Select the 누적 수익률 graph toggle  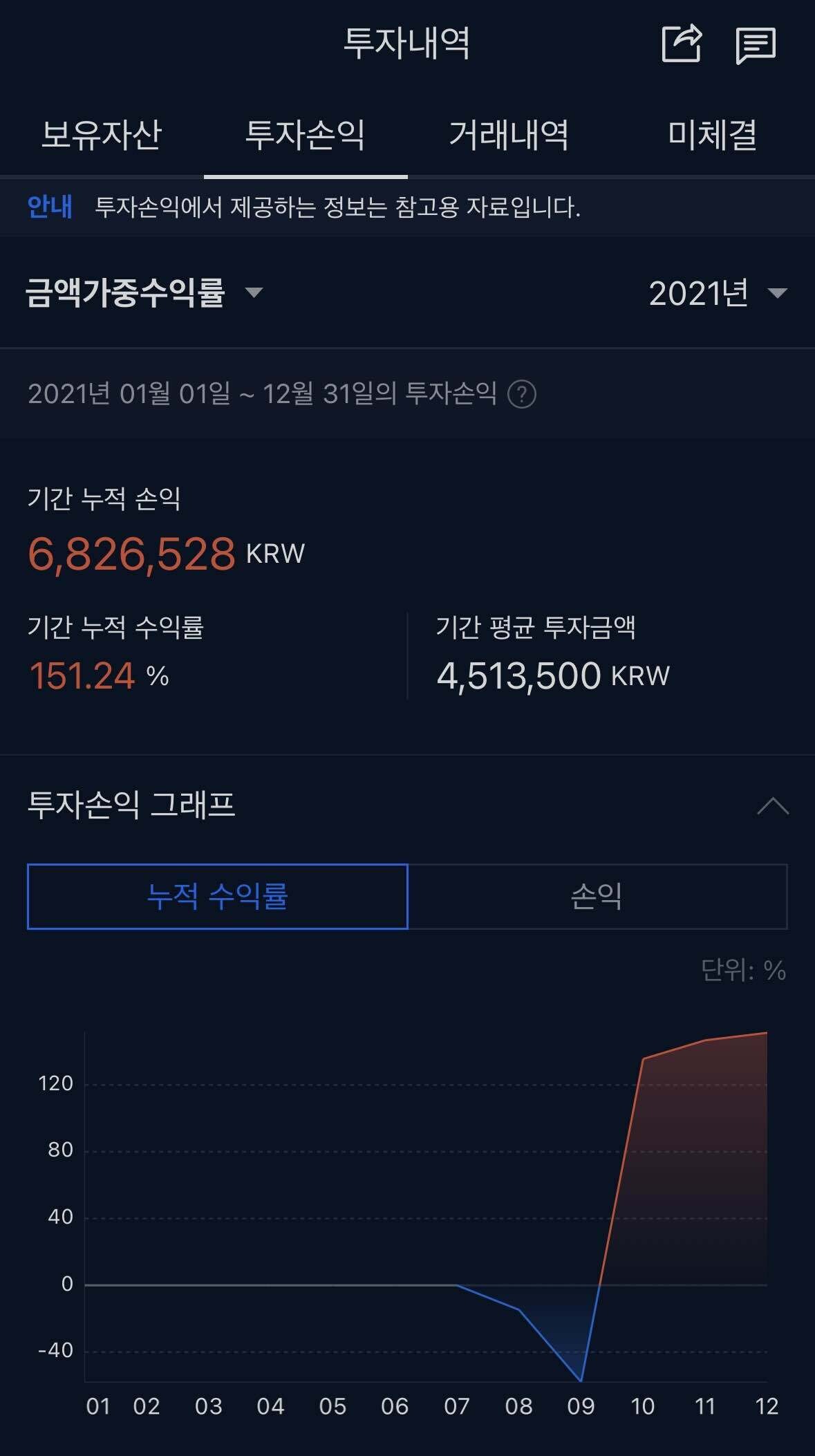pos(218,898)
